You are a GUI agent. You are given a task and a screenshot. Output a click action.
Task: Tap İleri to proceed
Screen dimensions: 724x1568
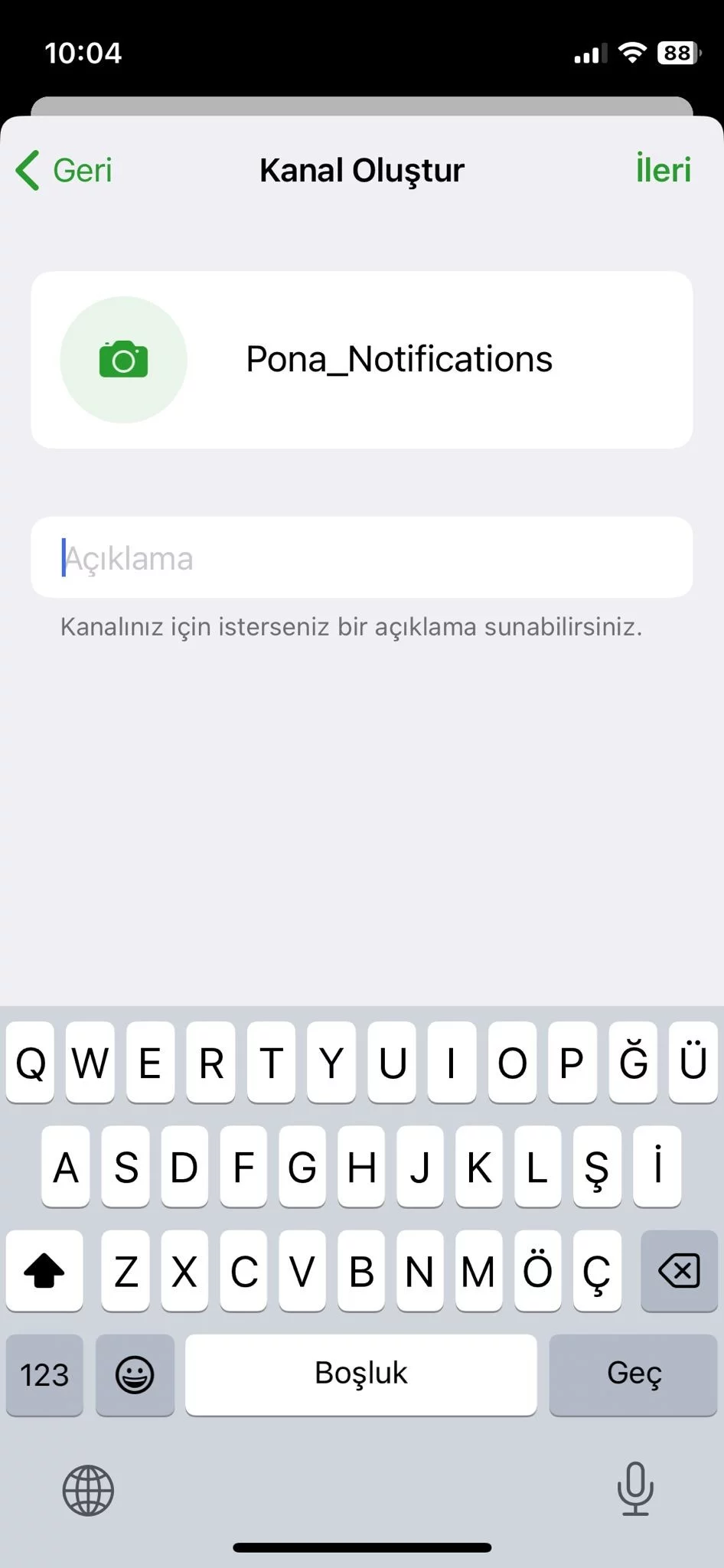point(663,170)
